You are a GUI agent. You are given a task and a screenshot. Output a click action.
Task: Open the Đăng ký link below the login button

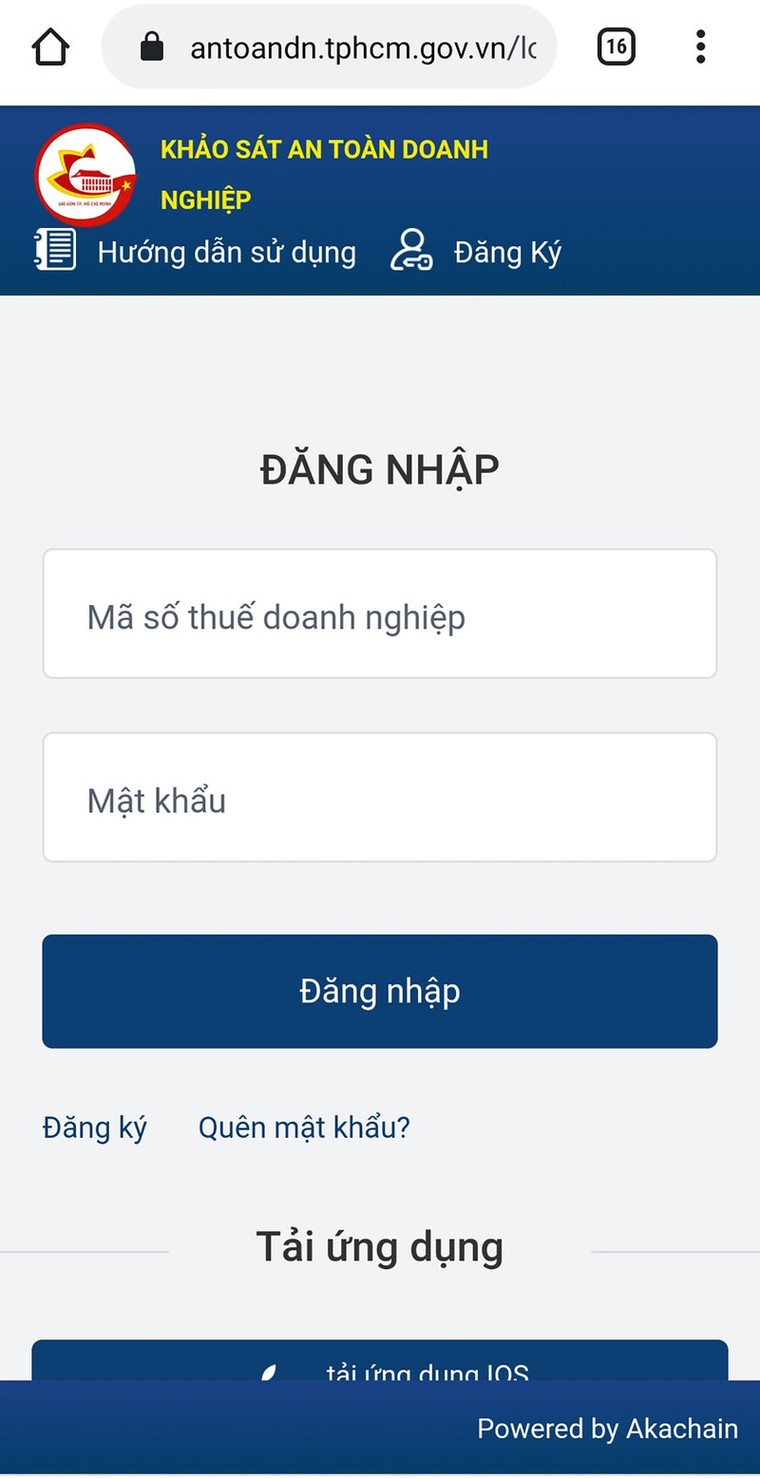[x=94, y=1127]
